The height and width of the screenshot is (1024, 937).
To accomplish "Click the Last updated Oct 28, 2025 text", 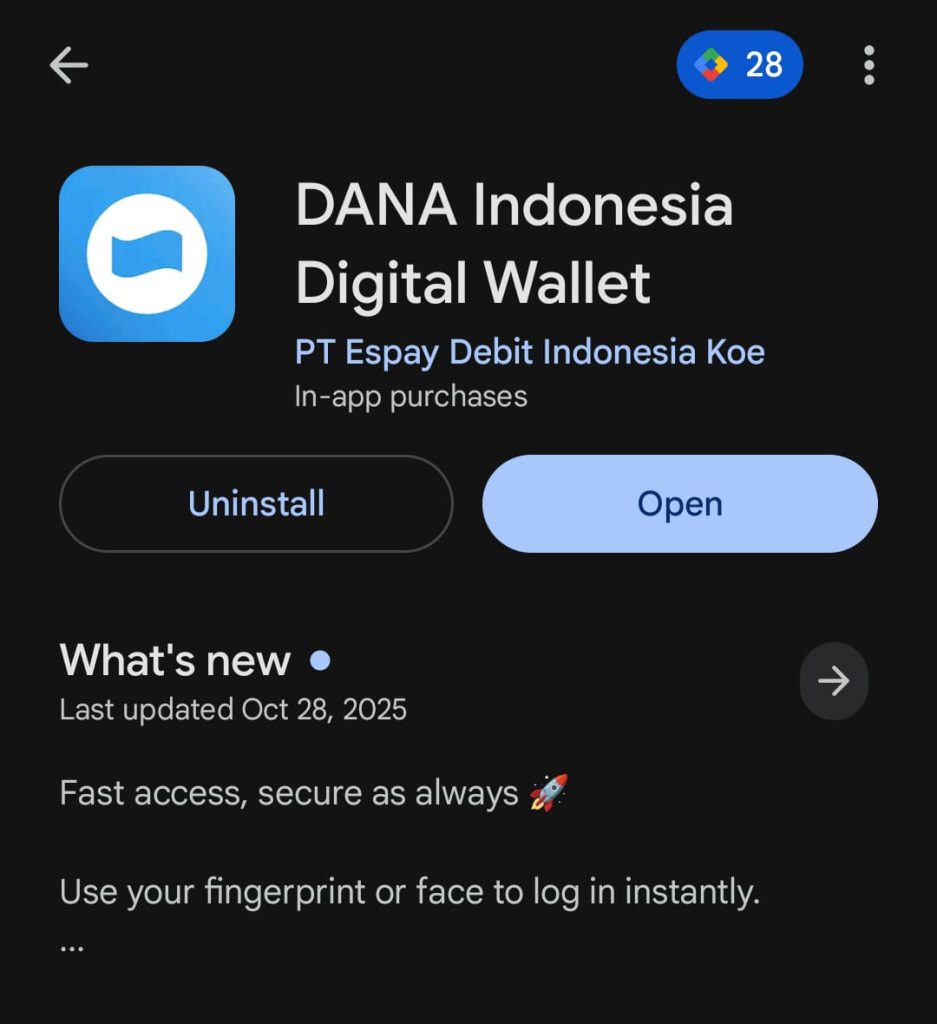I will point(232,710).
